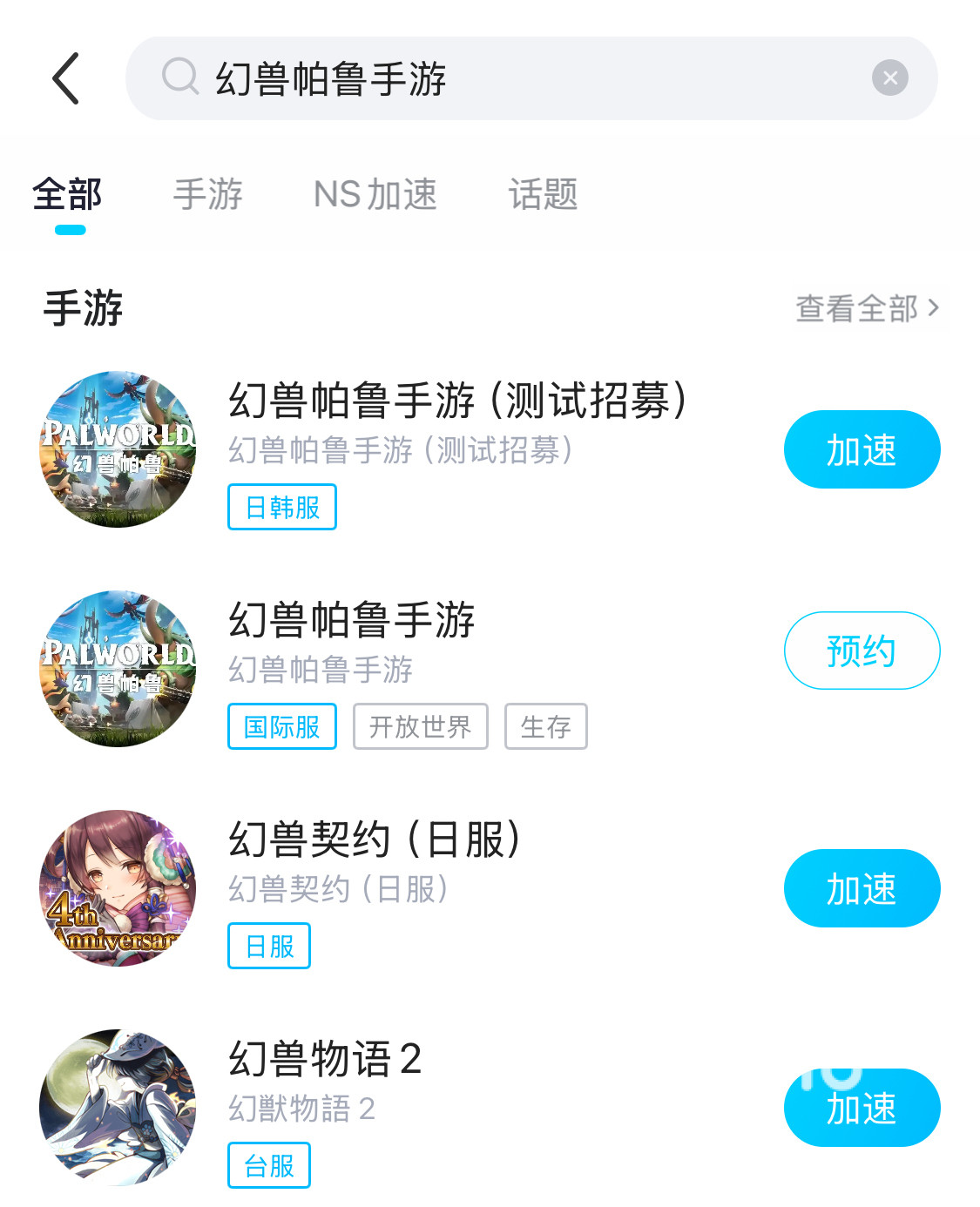
Task: Open the 幻兽帕鲁手游 国际服 result
Action: click(351, 622)
